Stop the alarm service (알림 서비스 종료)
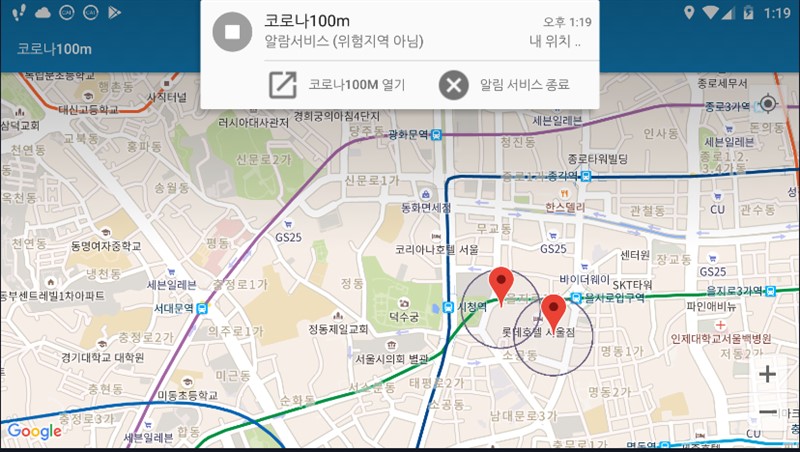The width and height of the screenshot is (800, 452). click(504, 85)
